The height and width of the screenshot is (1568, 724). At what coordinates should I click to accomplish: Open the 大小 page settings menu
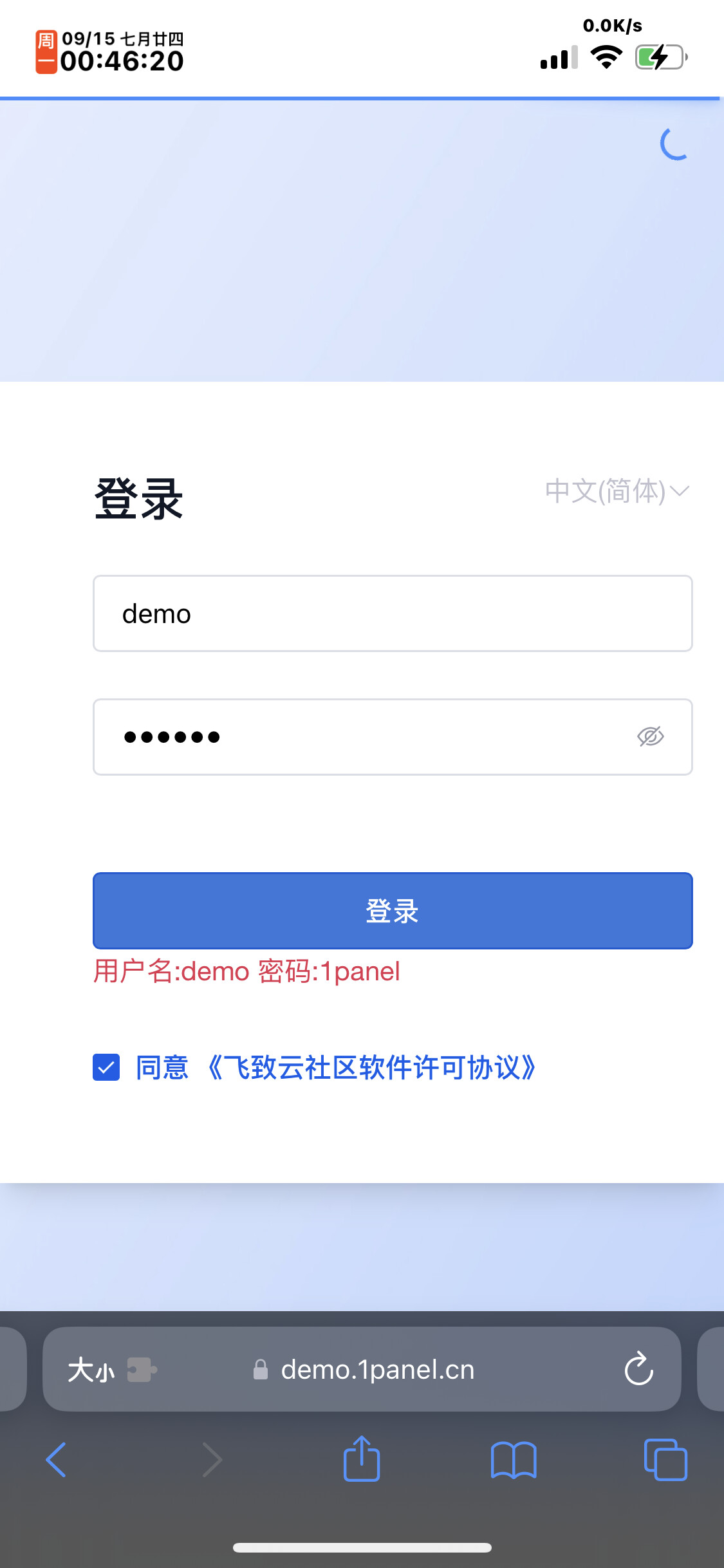click(x=91, y=1370)
